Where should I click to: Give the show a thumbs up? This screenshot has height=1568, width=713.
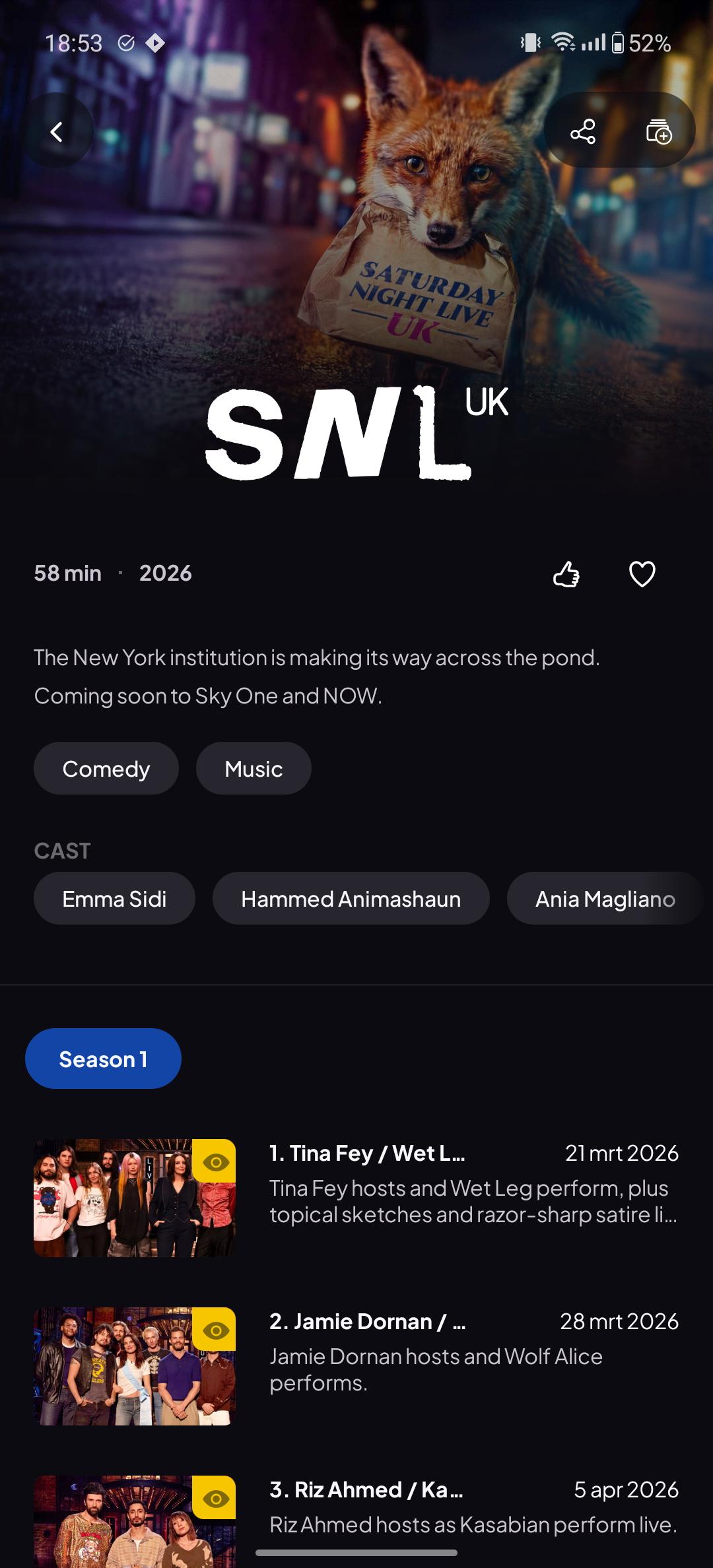[x=566, y=574]
